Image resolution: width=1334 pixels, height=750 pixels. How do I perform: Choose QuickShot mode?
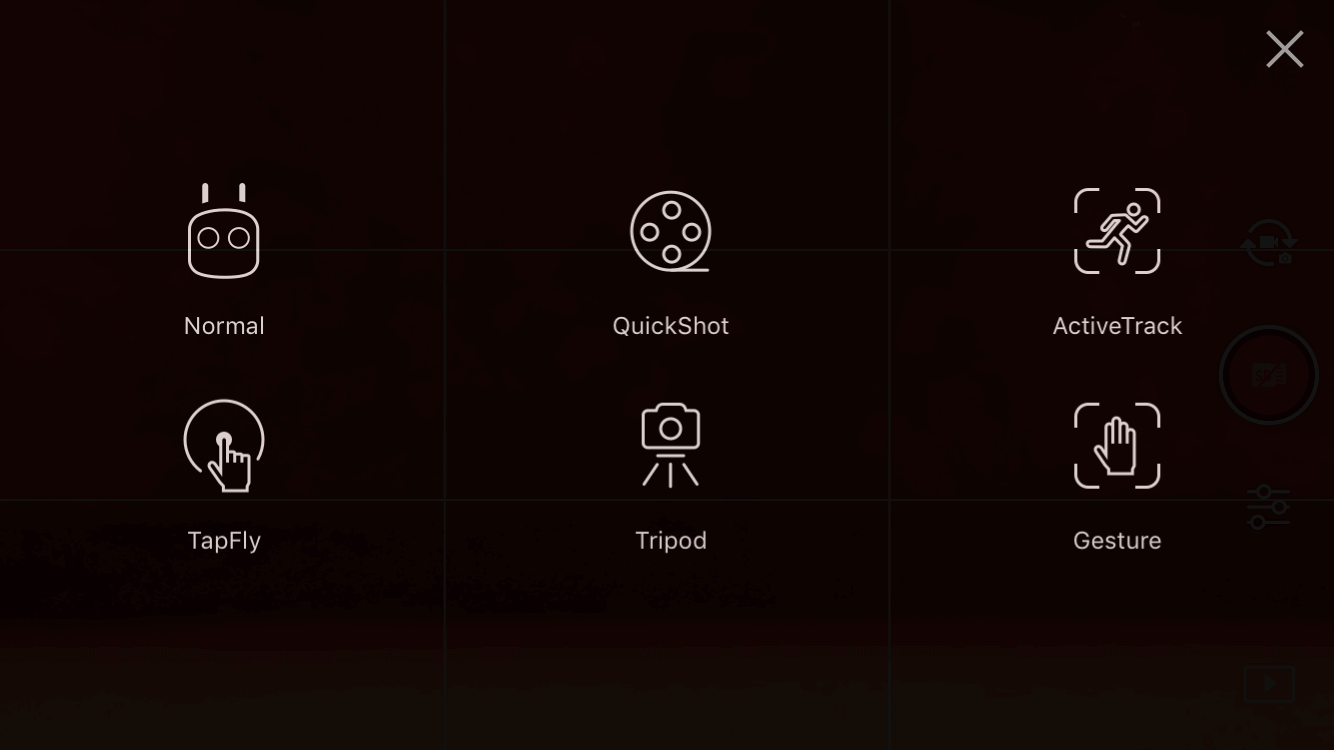tap(670, 234)
